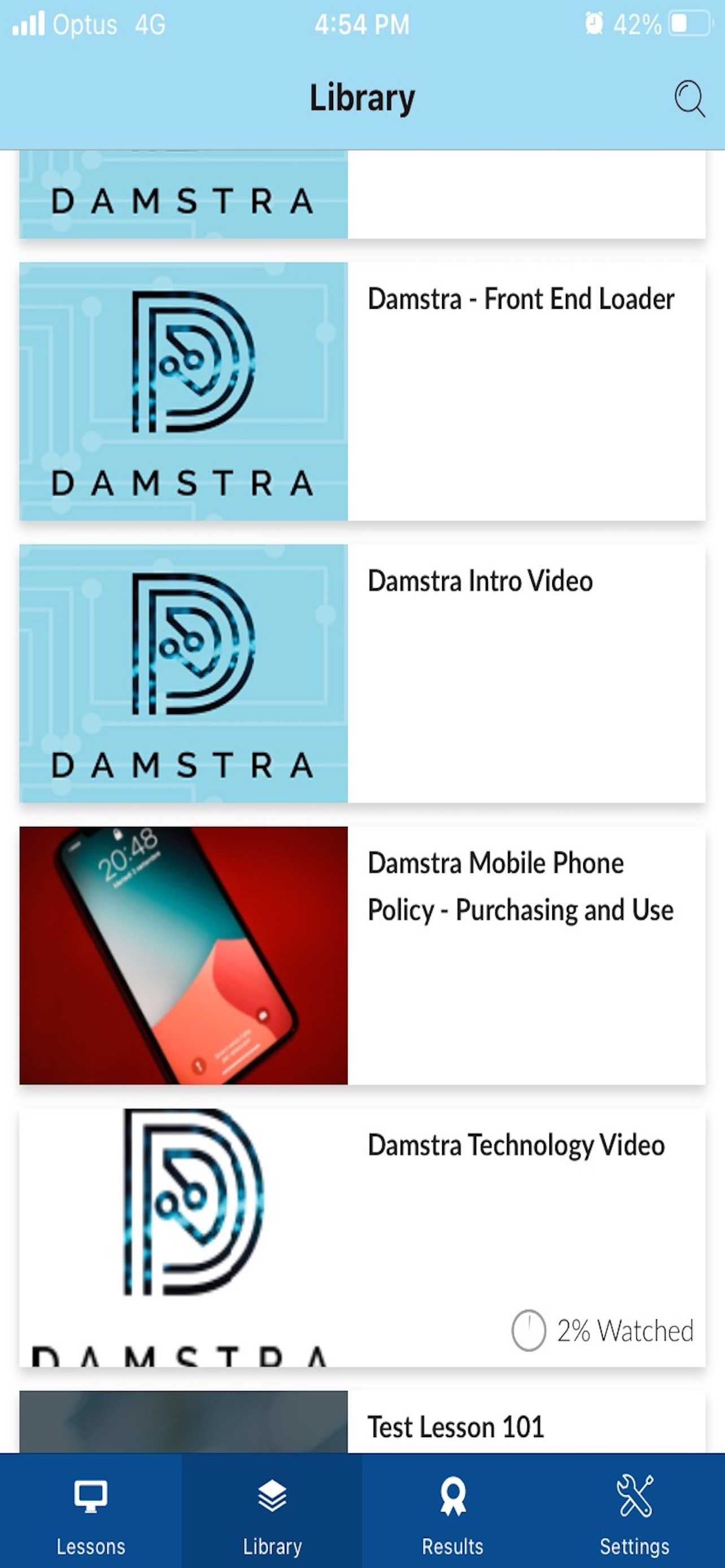This screenshot has width=725, height=1568.
Task: Select the Lessons monitor icon in bottom navigation
Action: (x=91, y=1495)
